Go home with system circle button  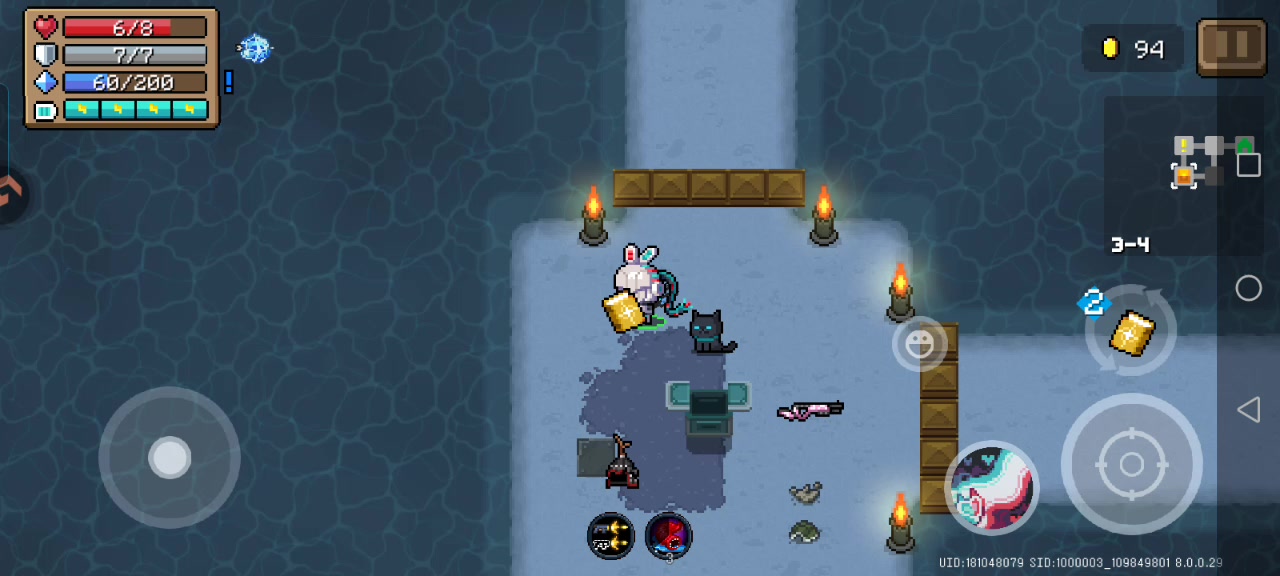tap(1248, 288)
